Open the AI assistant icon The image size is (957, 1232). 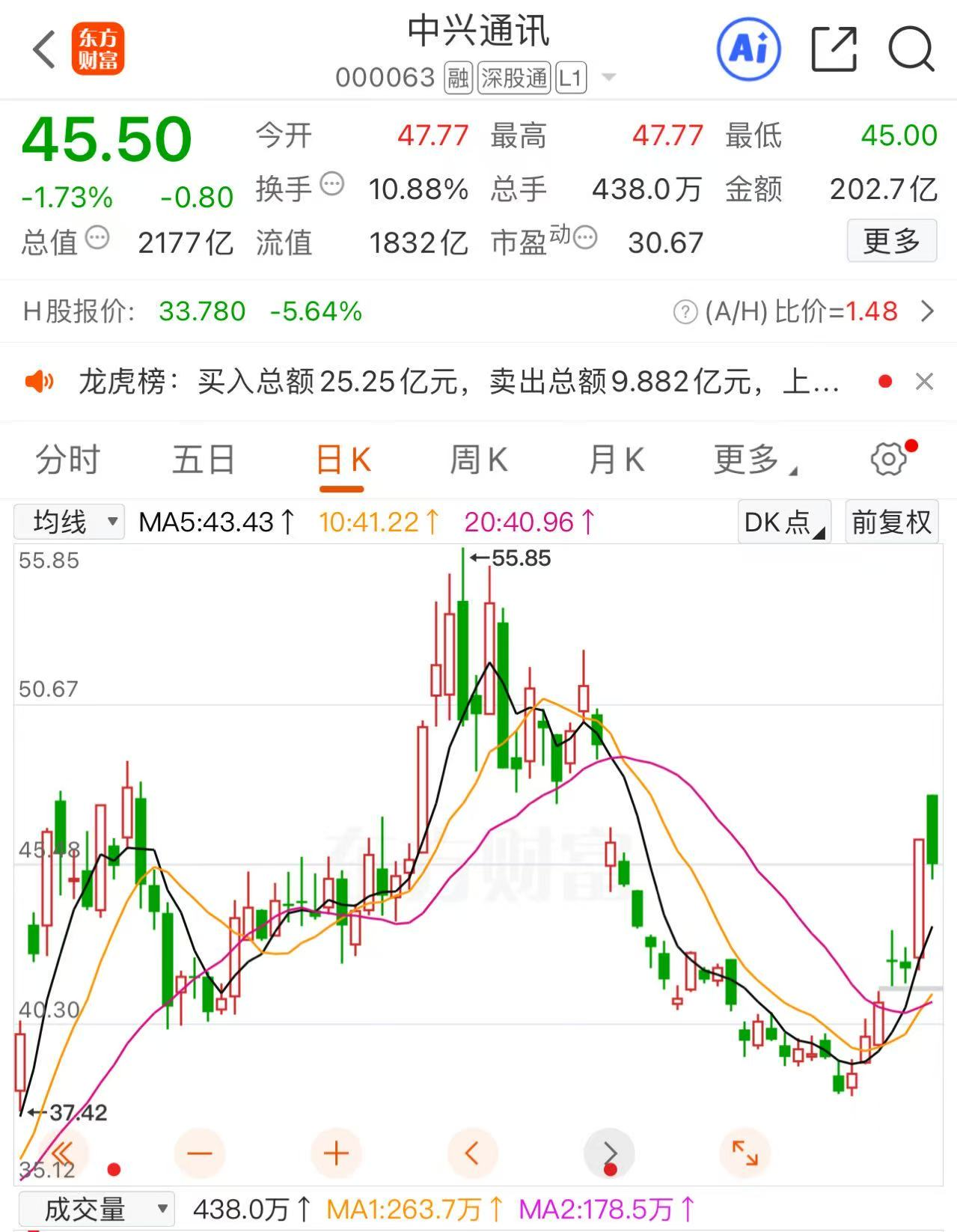748,47
